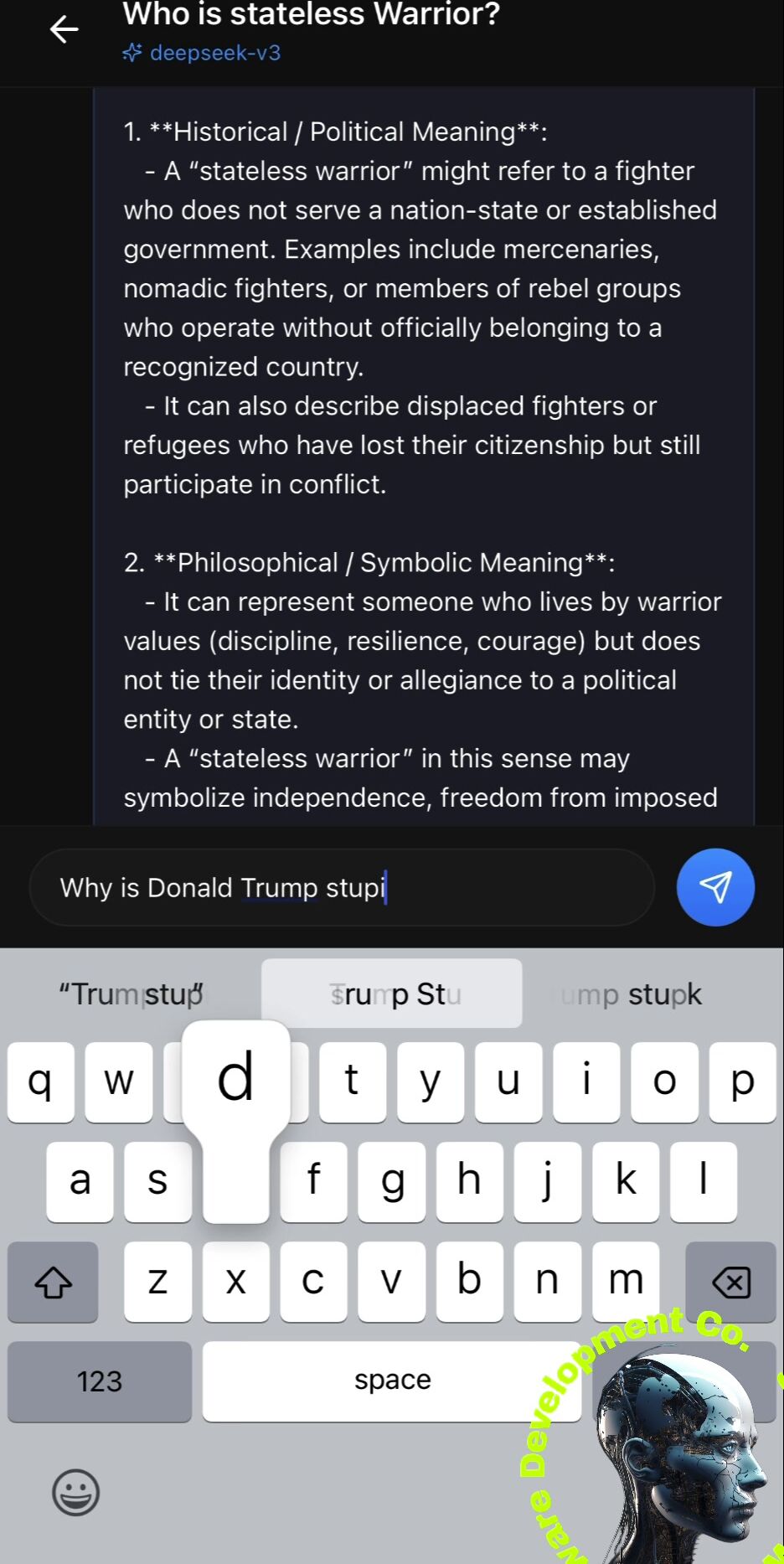Switch to the 123 numeric keyboard

point(100,1381)
